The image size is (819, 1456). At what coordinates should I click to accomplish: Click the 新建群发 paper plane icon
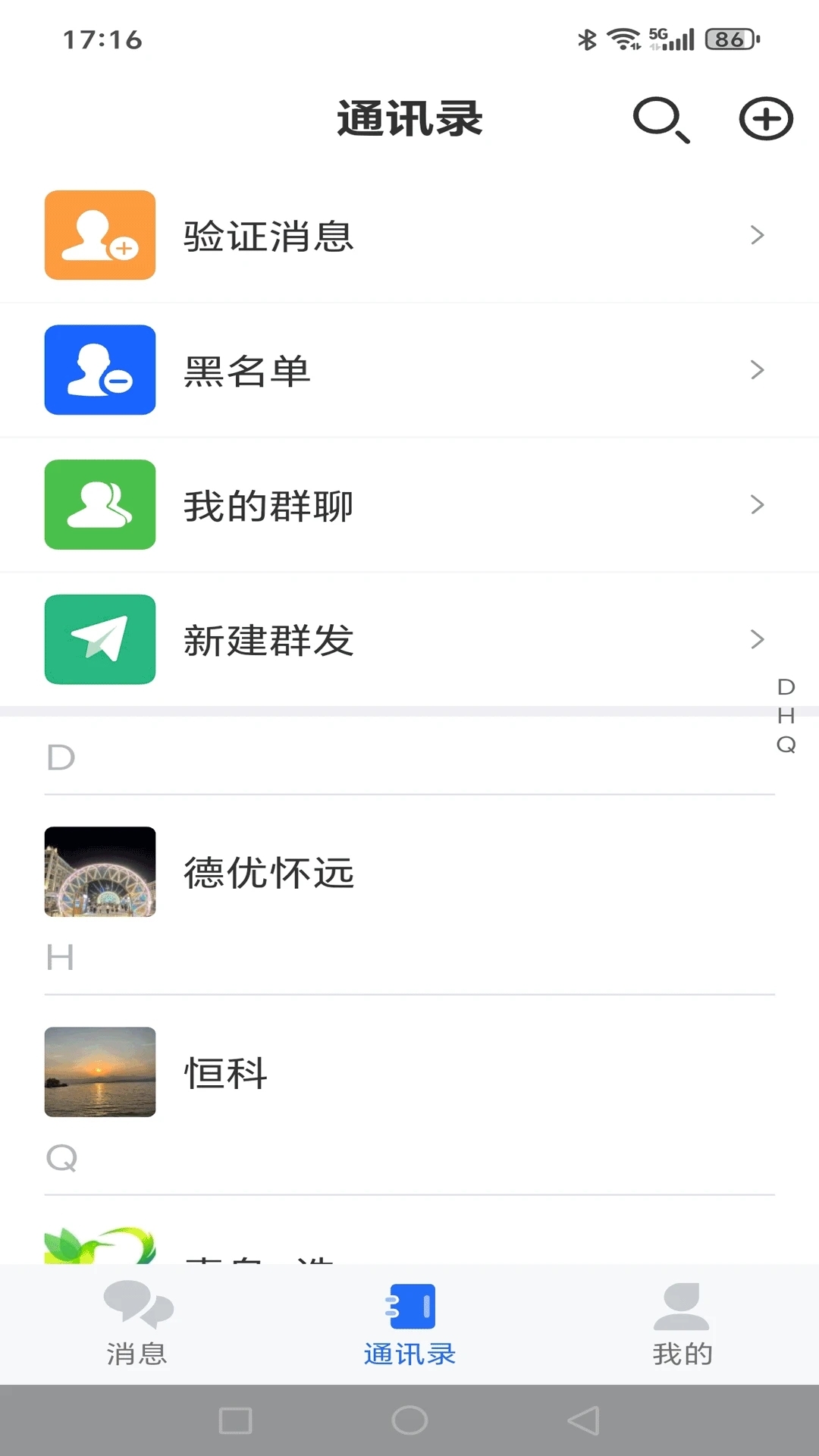pos(99,639)
